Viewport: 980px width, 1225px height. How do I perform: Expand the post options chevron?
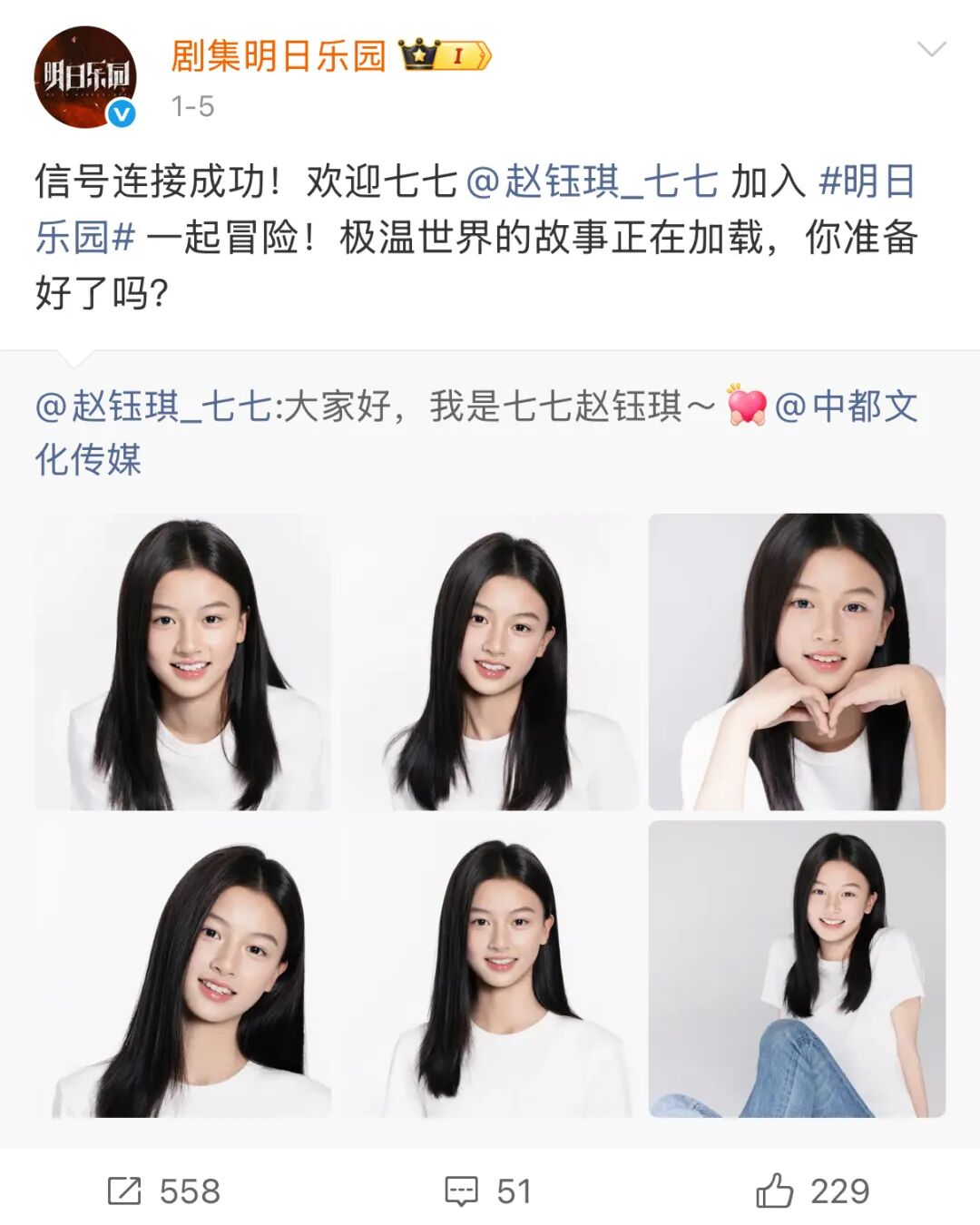[x=931, y=50]
